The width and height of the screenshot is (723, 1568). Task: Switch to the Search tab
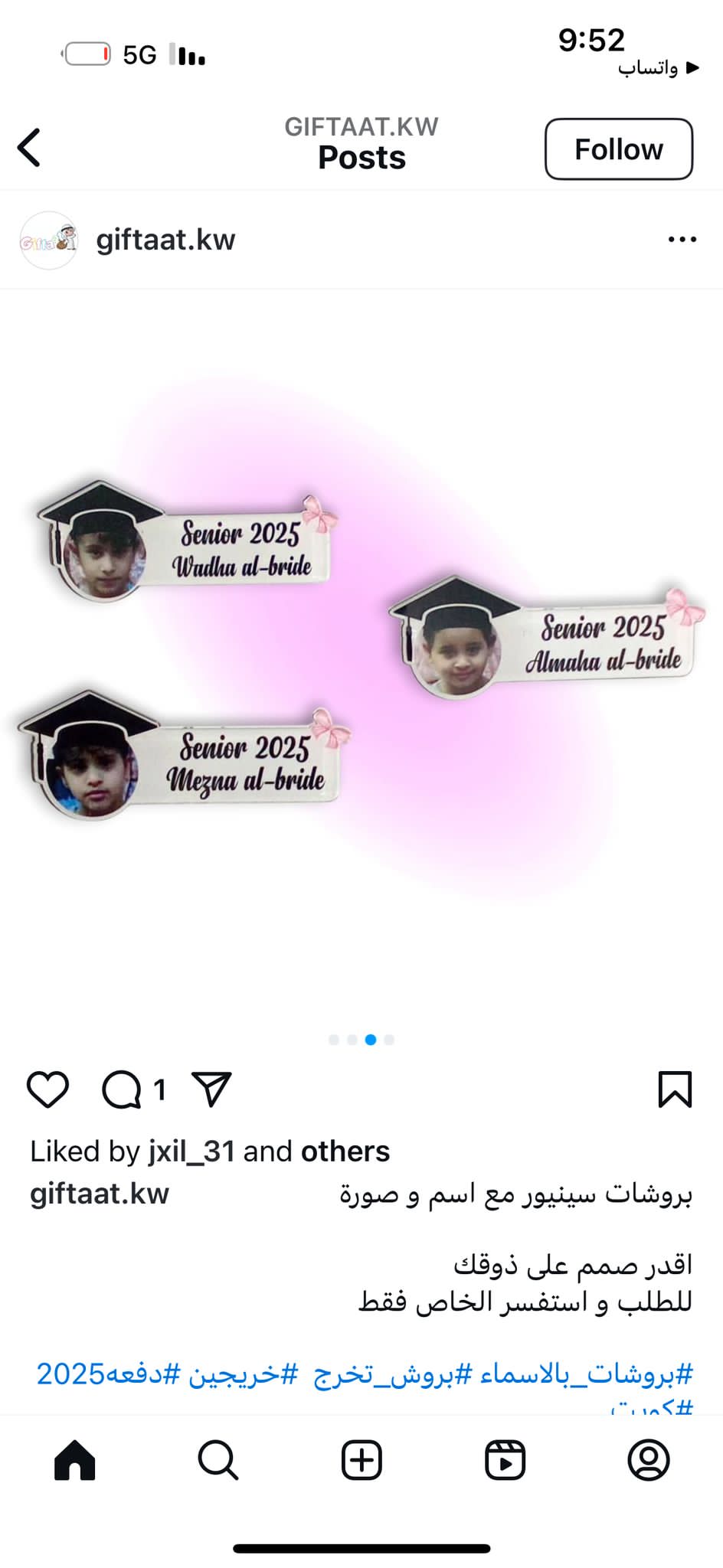[x=218, y=1460]
